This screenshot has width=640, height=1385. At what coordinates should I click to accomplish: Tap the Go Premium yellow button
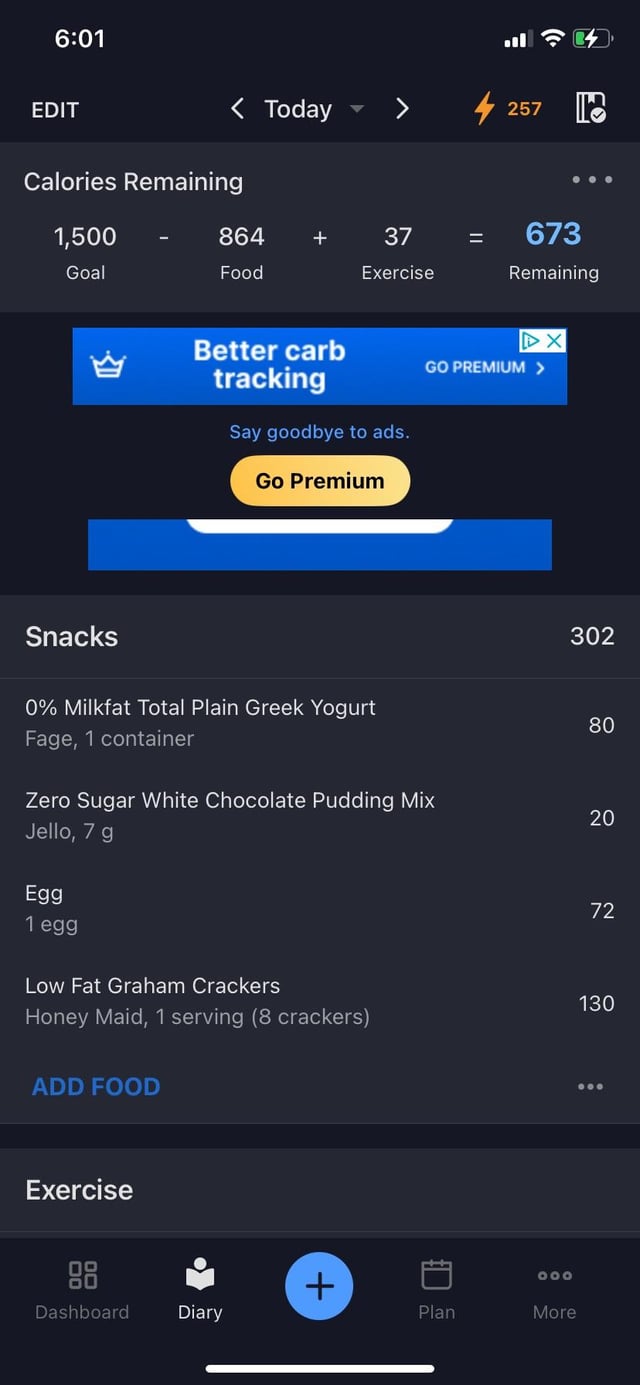tap(320, 481)
